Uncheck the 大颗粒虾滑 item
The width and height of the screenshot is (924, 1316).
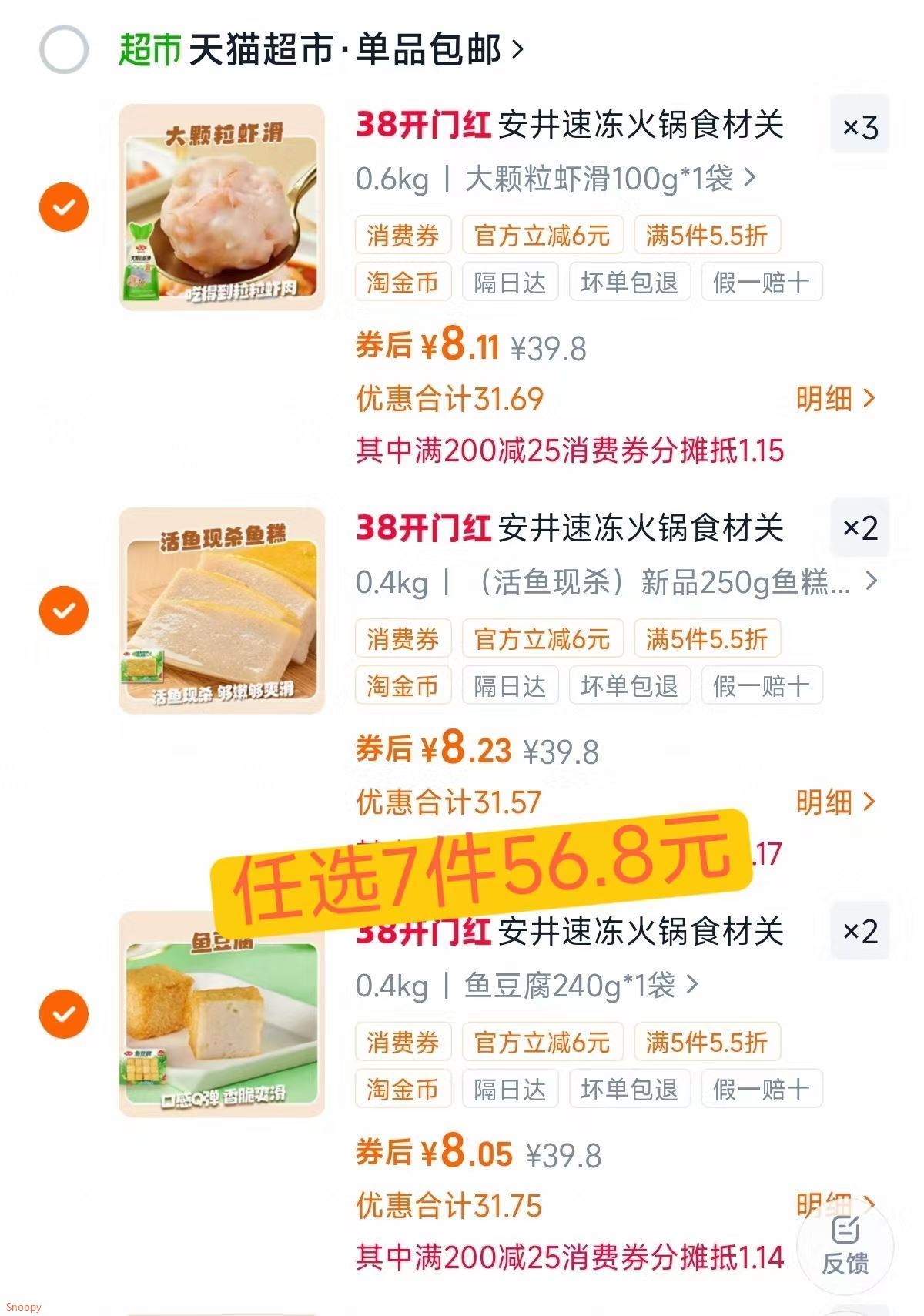click(x=64, y=207)
